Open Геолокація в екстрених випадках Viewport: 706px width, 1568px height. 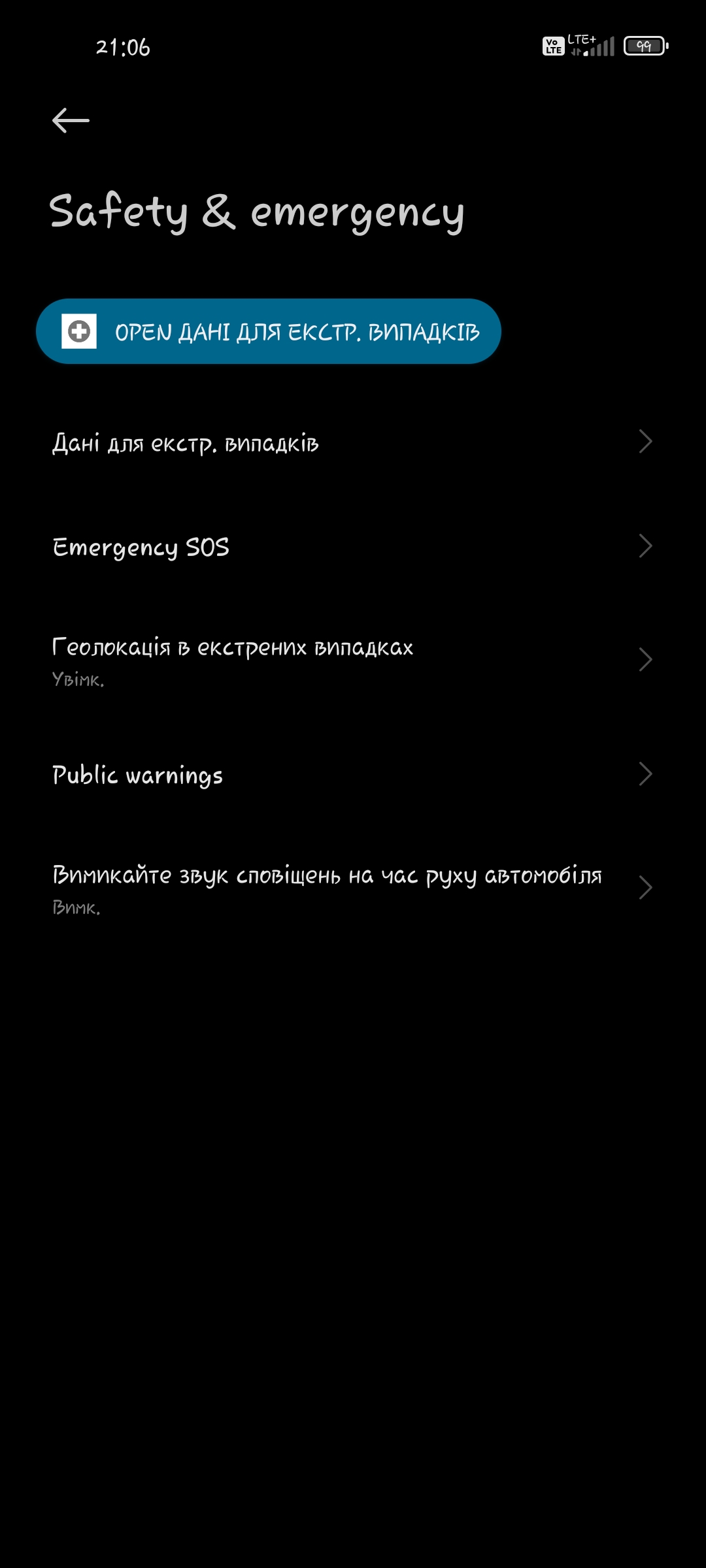(x=353, y=660)
